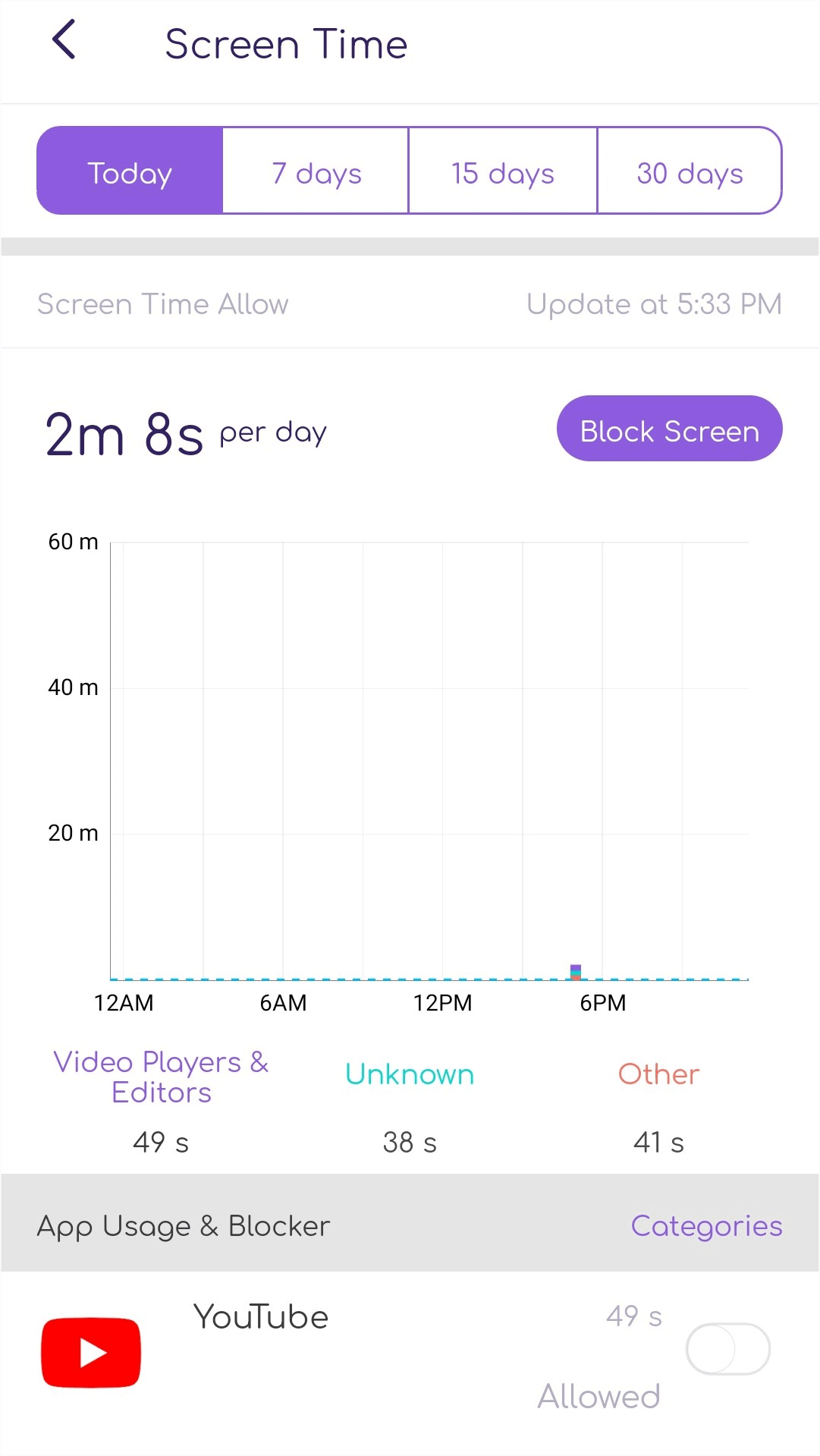
Task: Select the Video Players & Editors category label
Action: 160,1077
